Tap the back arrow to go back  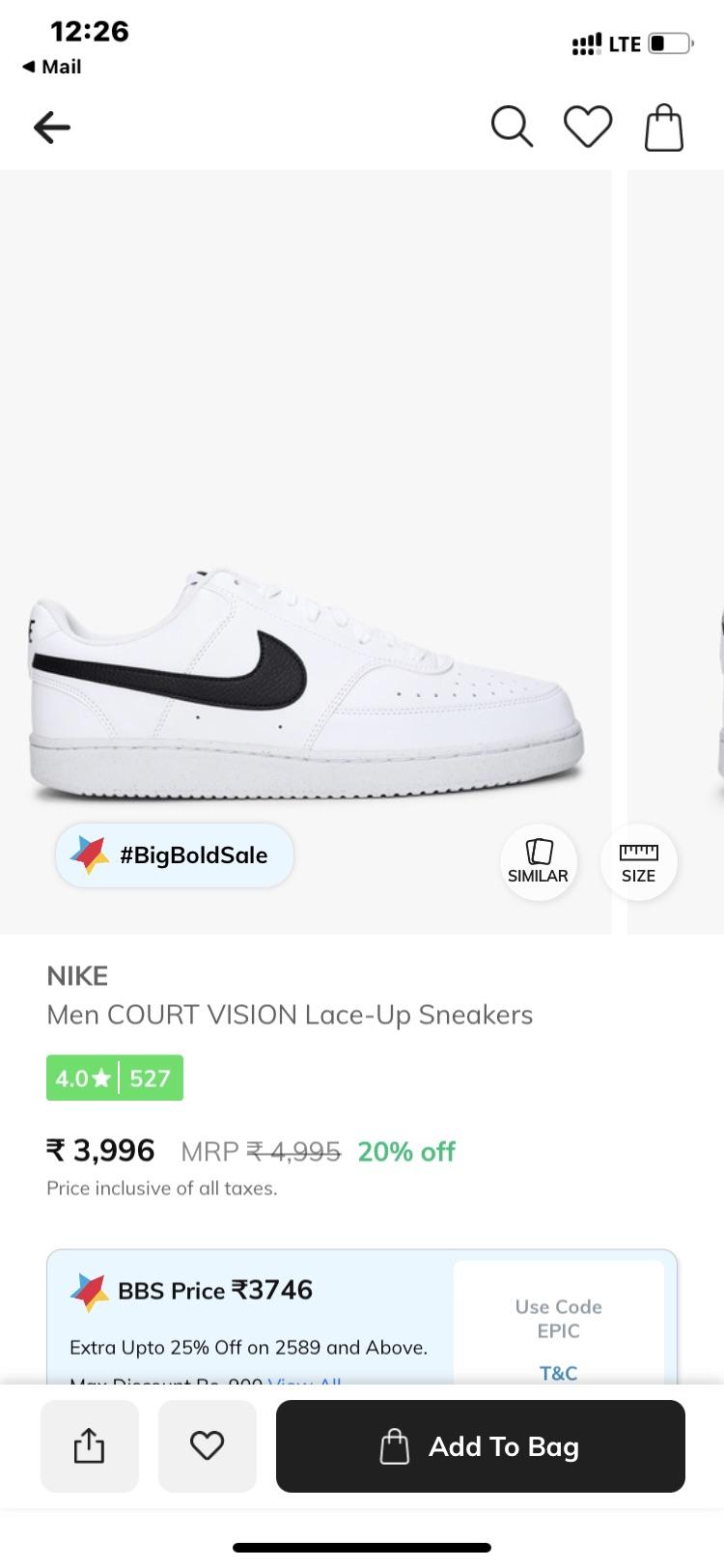click(x=51, y=126)
